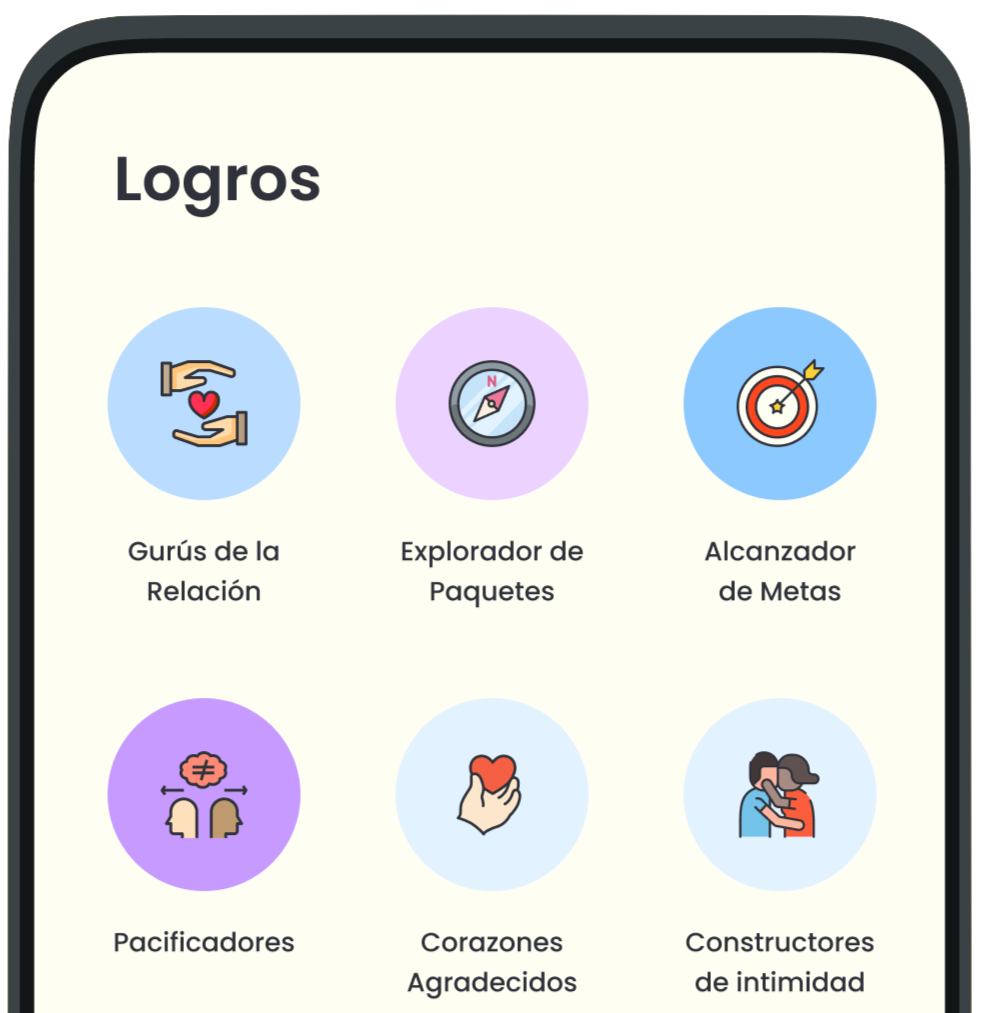Tap the Pacificadores badge
This screenshot has height=1013, width=981.
click(x=204, y=795)
